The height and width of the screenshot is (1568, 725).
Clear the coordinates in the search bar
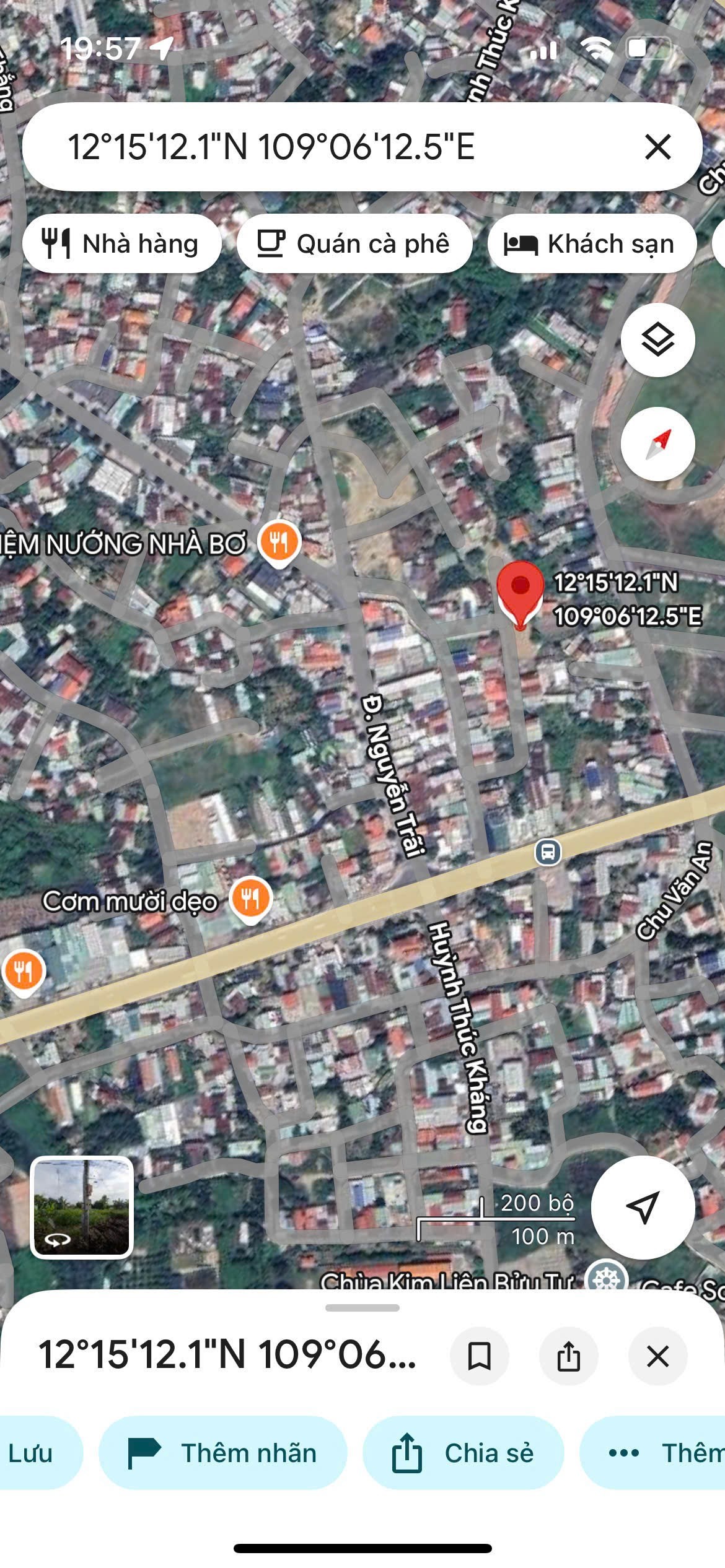(657, 147)
